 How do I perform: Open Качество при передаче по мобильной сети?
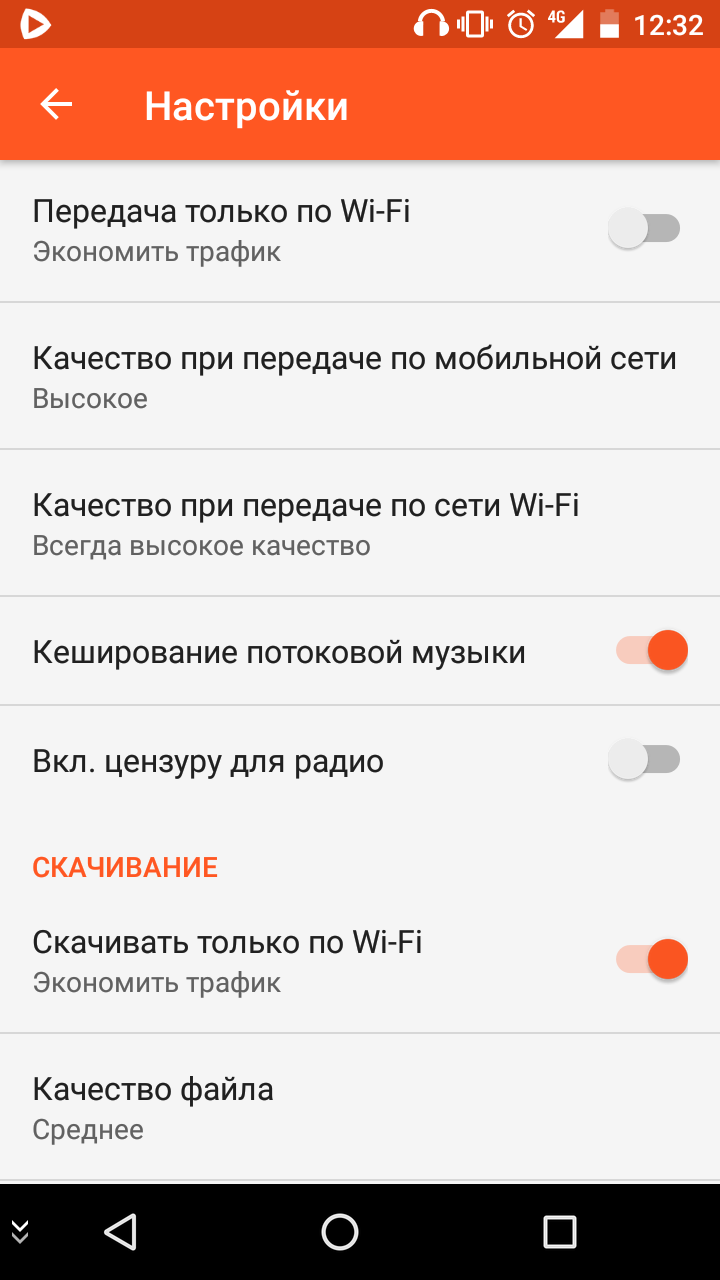pyautogui.click(x=360, y=376)
